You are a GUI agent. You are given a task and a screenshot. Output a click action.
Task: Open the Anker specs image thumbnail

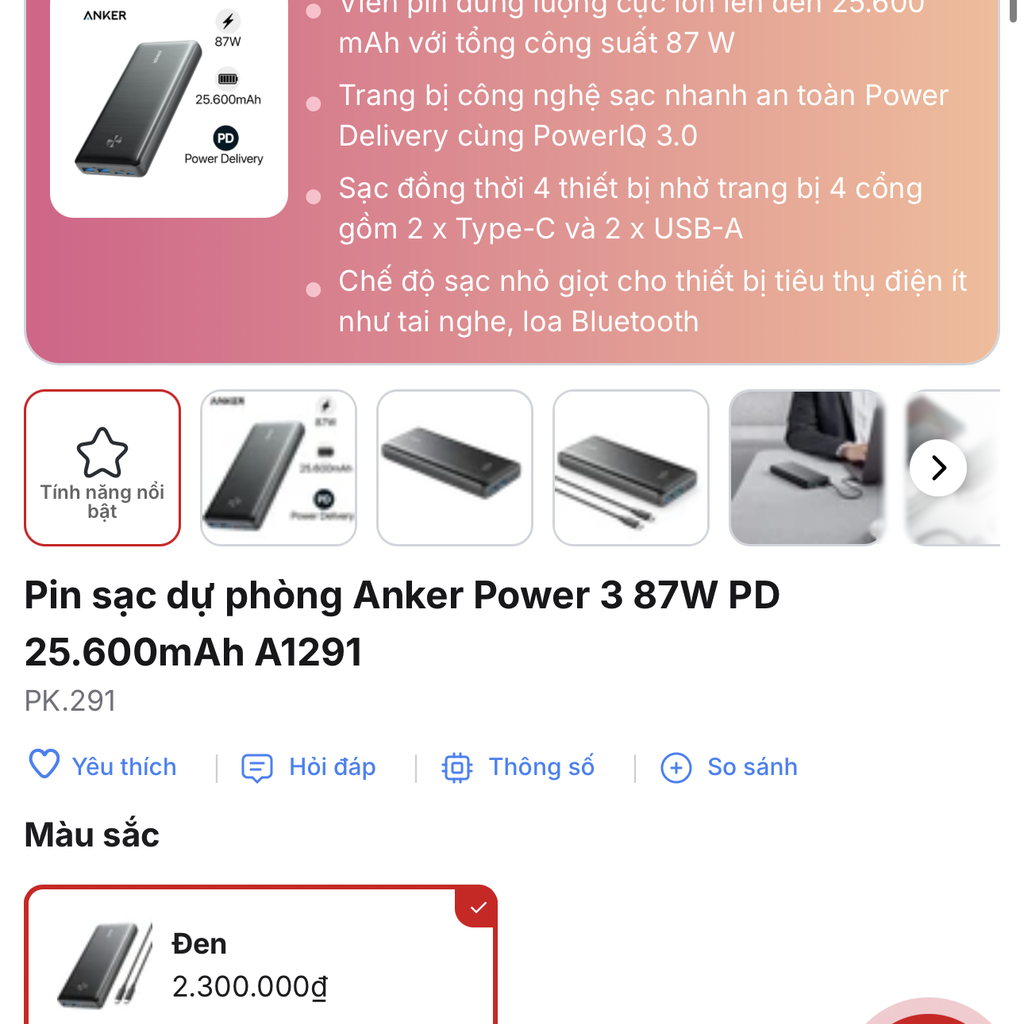coord(278,467)
